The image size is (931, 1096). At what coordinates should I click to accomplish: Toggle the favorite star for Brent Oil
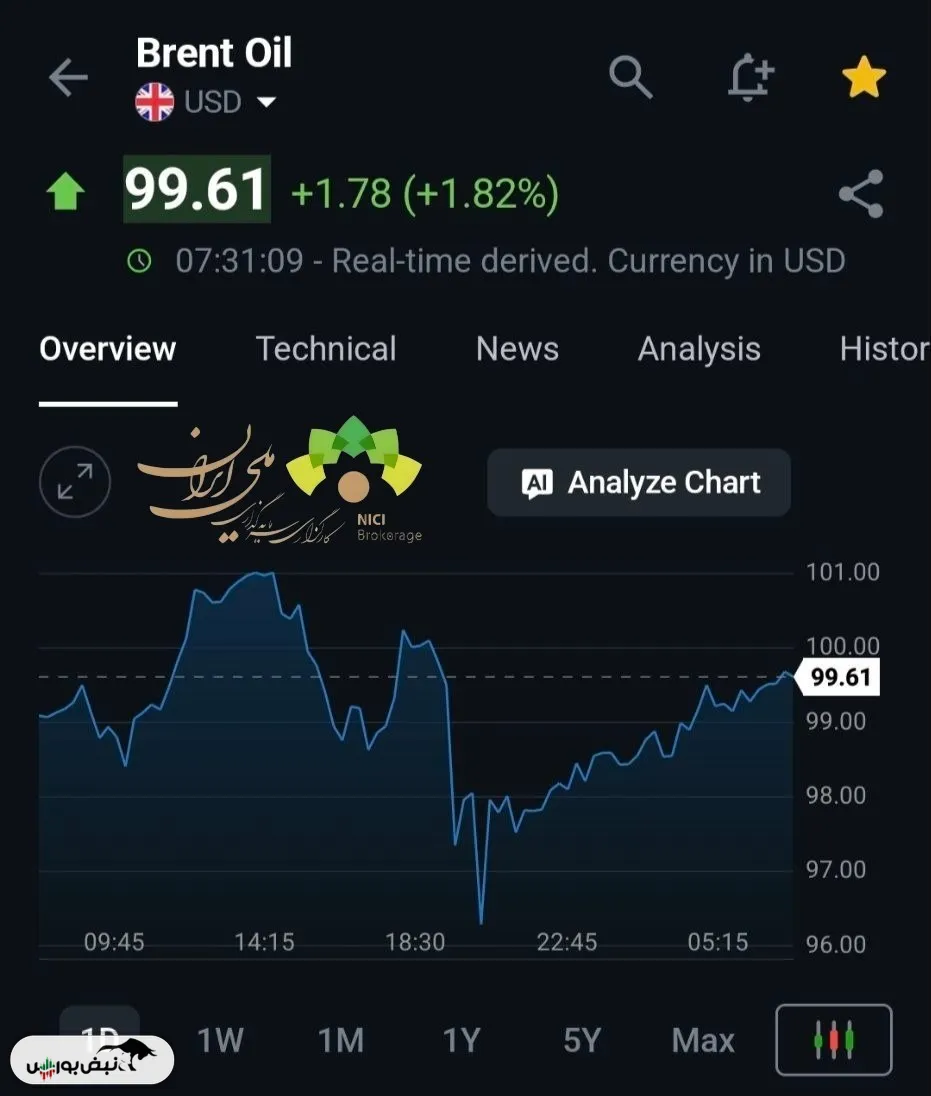point(864,77)
